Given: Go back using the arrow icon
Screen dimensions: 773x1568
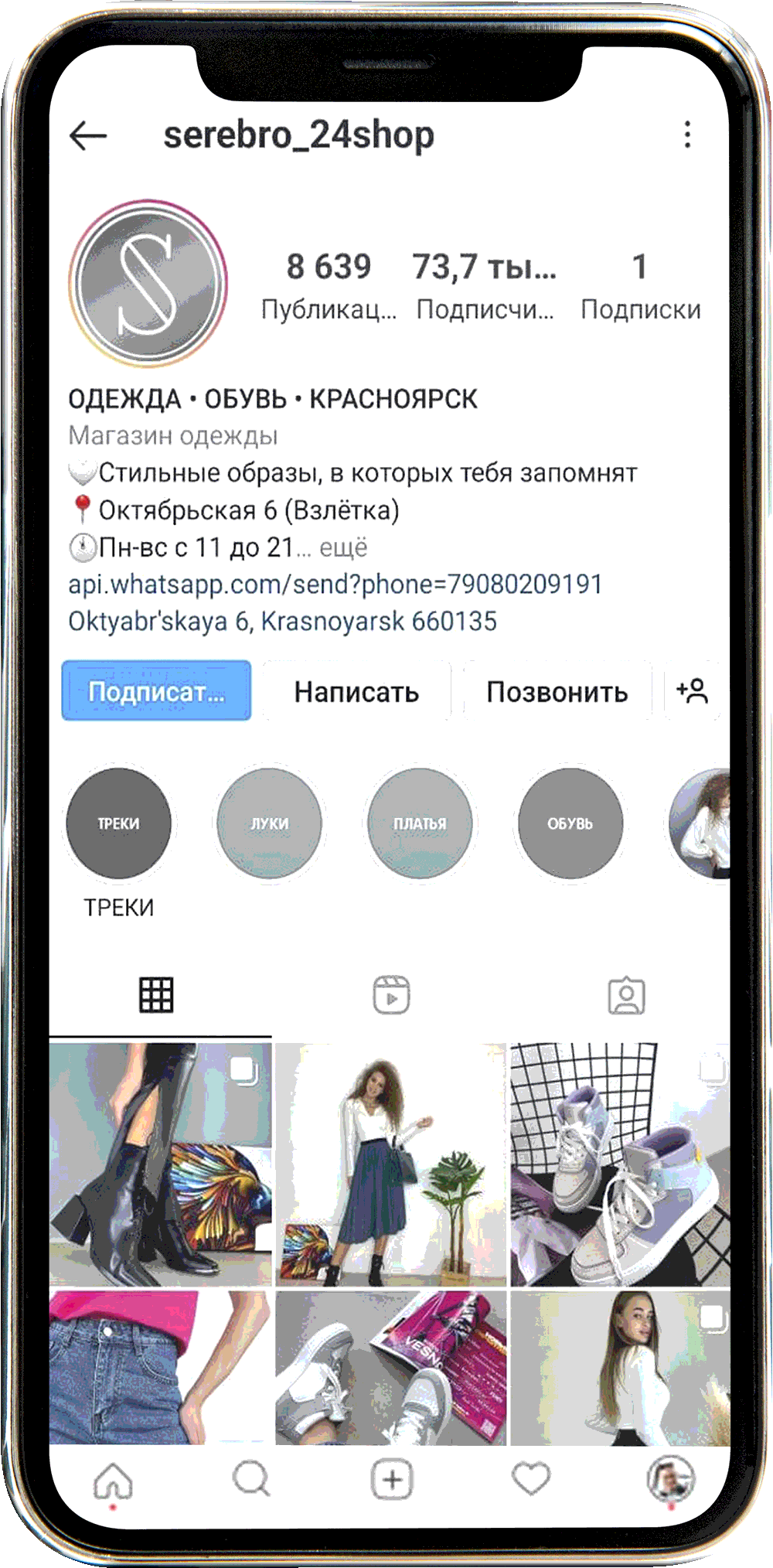Looking at the screenshot, I should click(x=88, y=136).
